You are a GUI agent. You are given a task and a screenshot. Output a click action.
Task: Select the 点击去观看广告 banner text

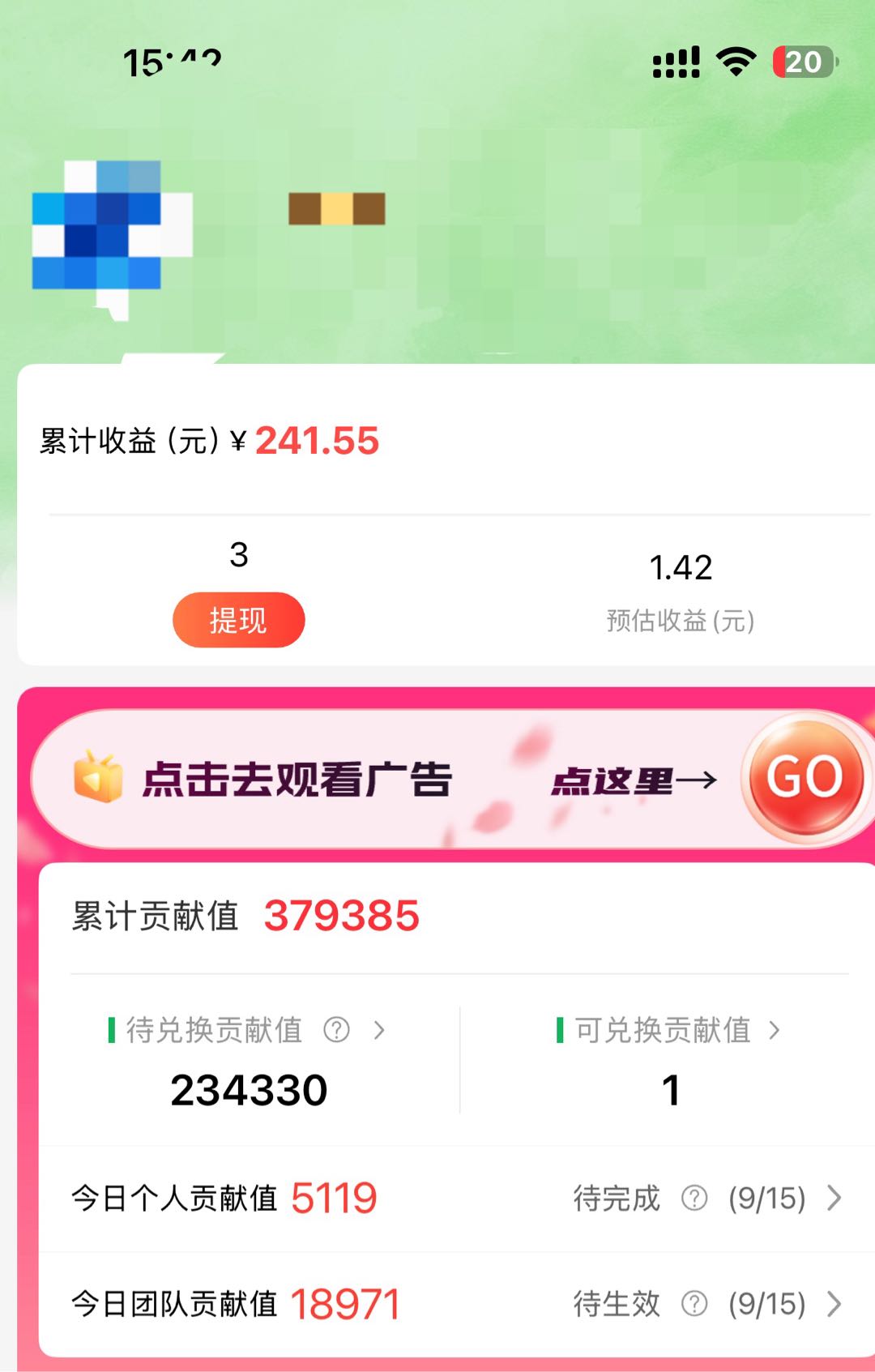click(x=300, y=776)
